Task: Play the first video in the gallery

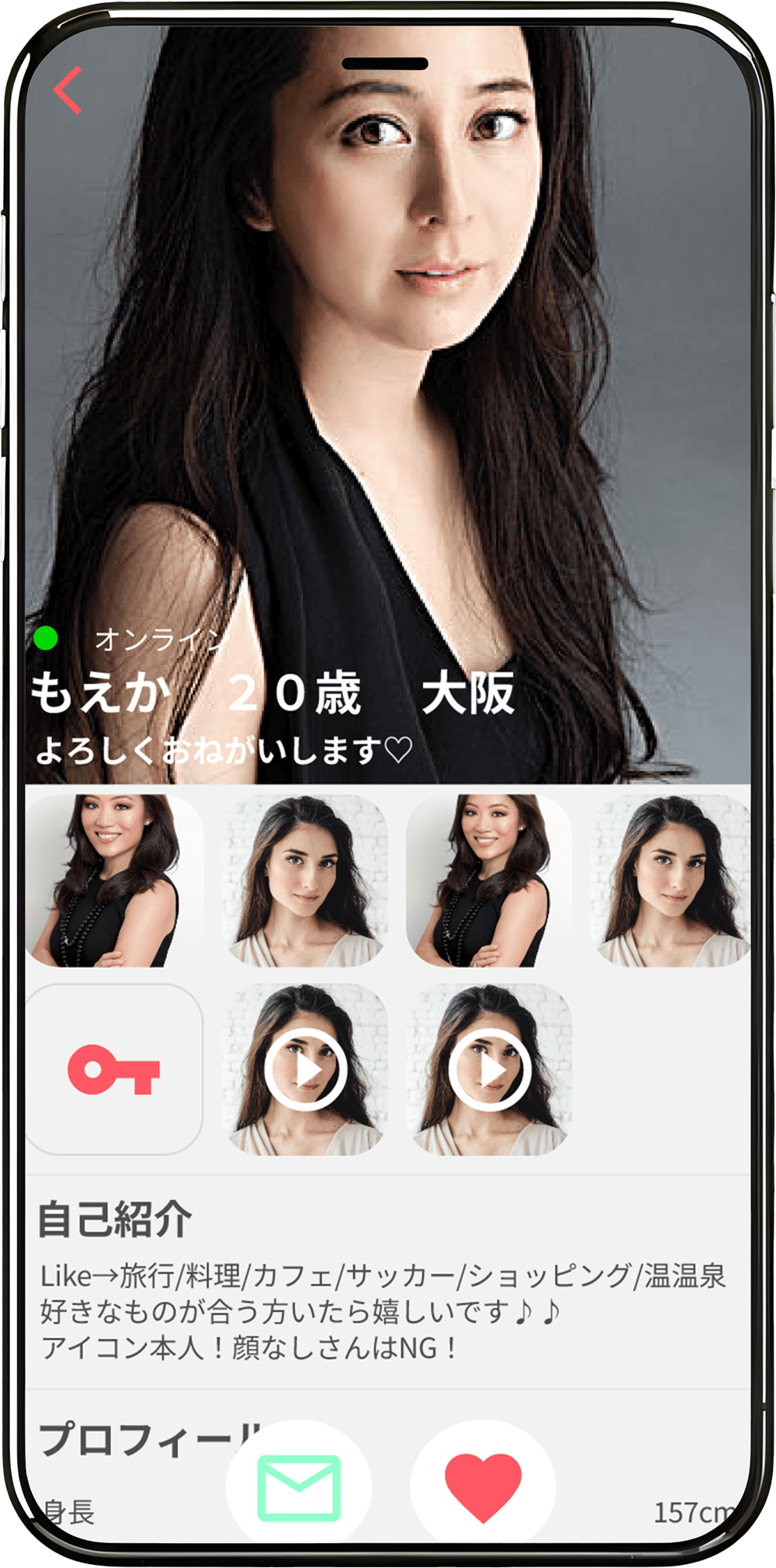Action: tap(305, 1070)
